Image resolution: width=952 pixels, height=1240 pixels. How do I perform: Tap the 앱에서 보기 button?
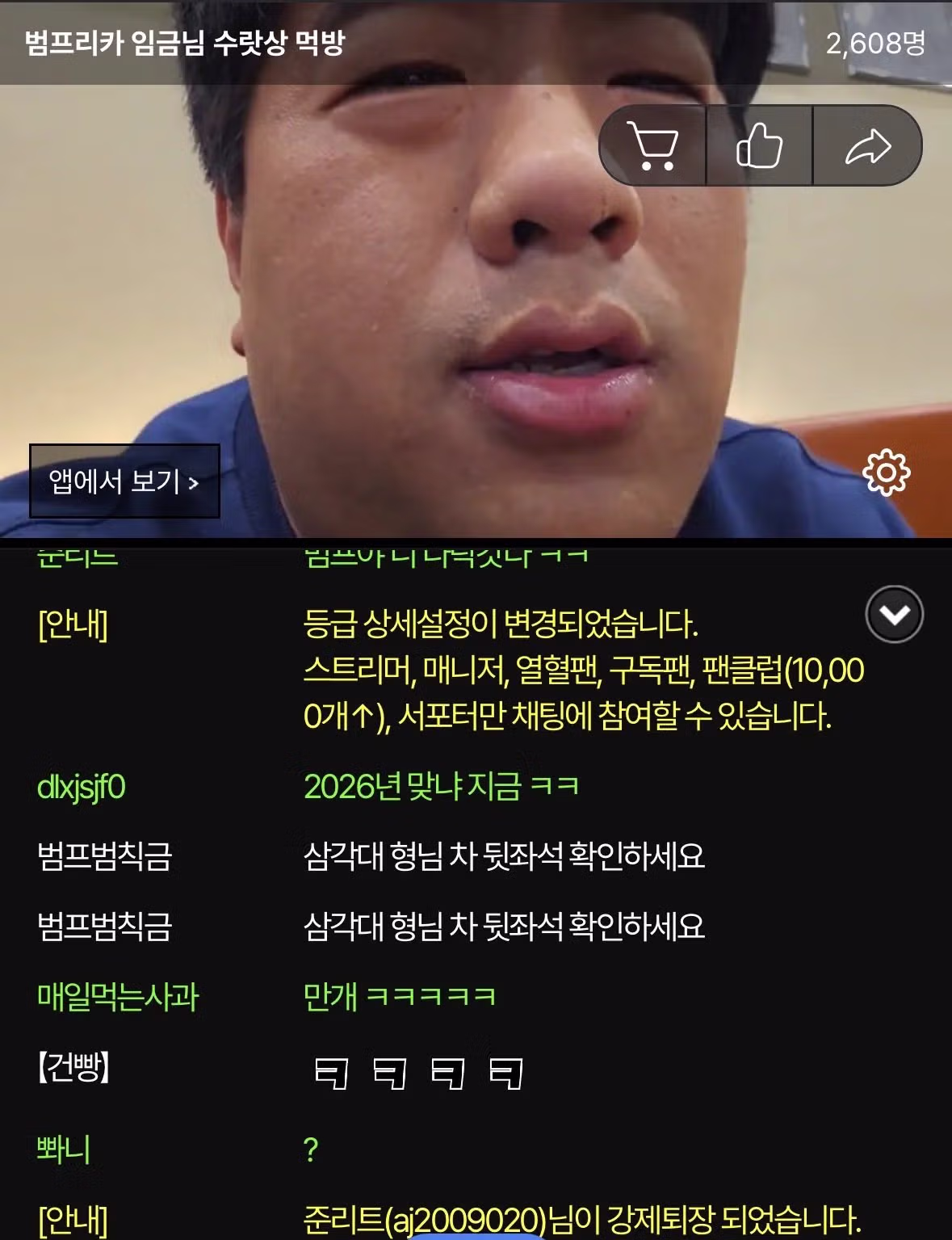[x=124, y=481]
